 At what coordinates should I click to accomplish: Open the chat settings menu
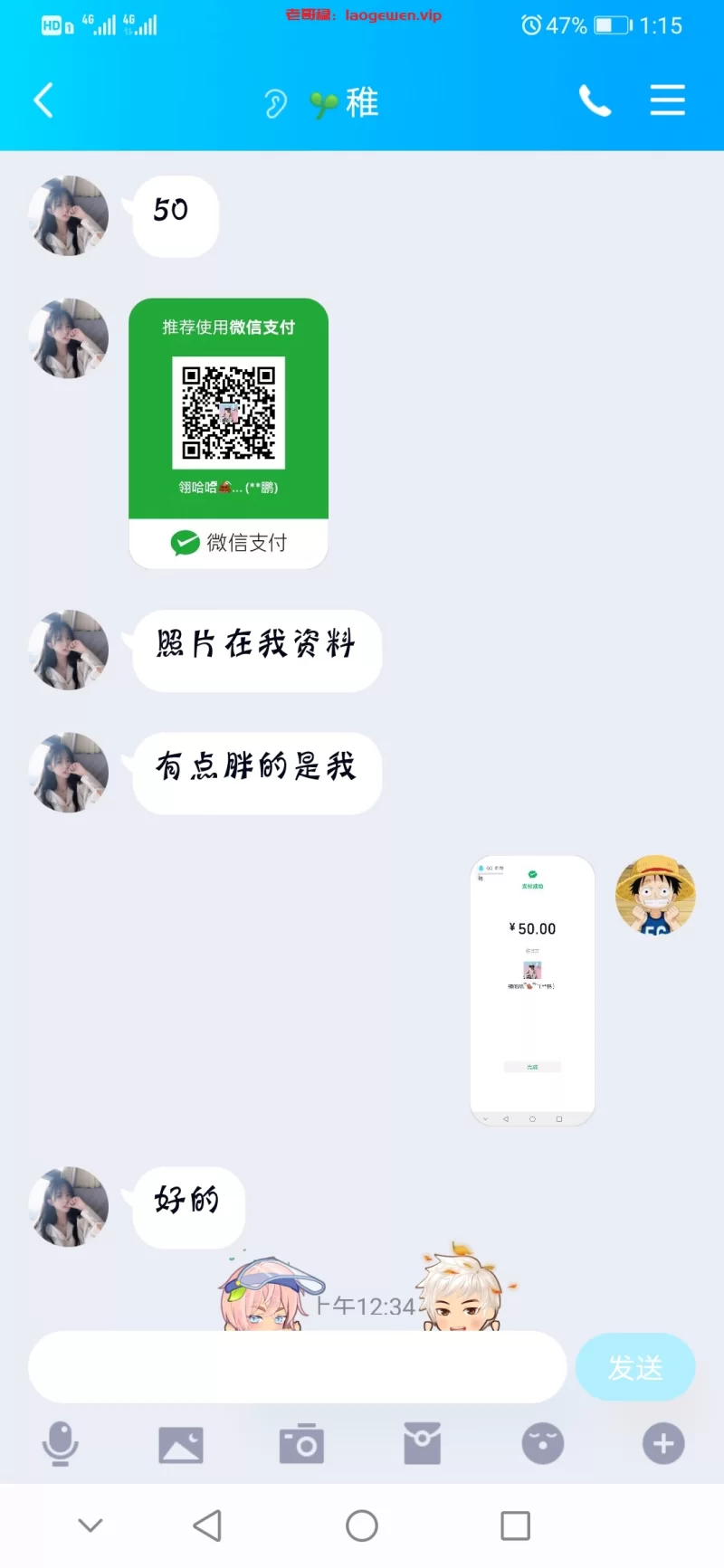click(667, 100)
